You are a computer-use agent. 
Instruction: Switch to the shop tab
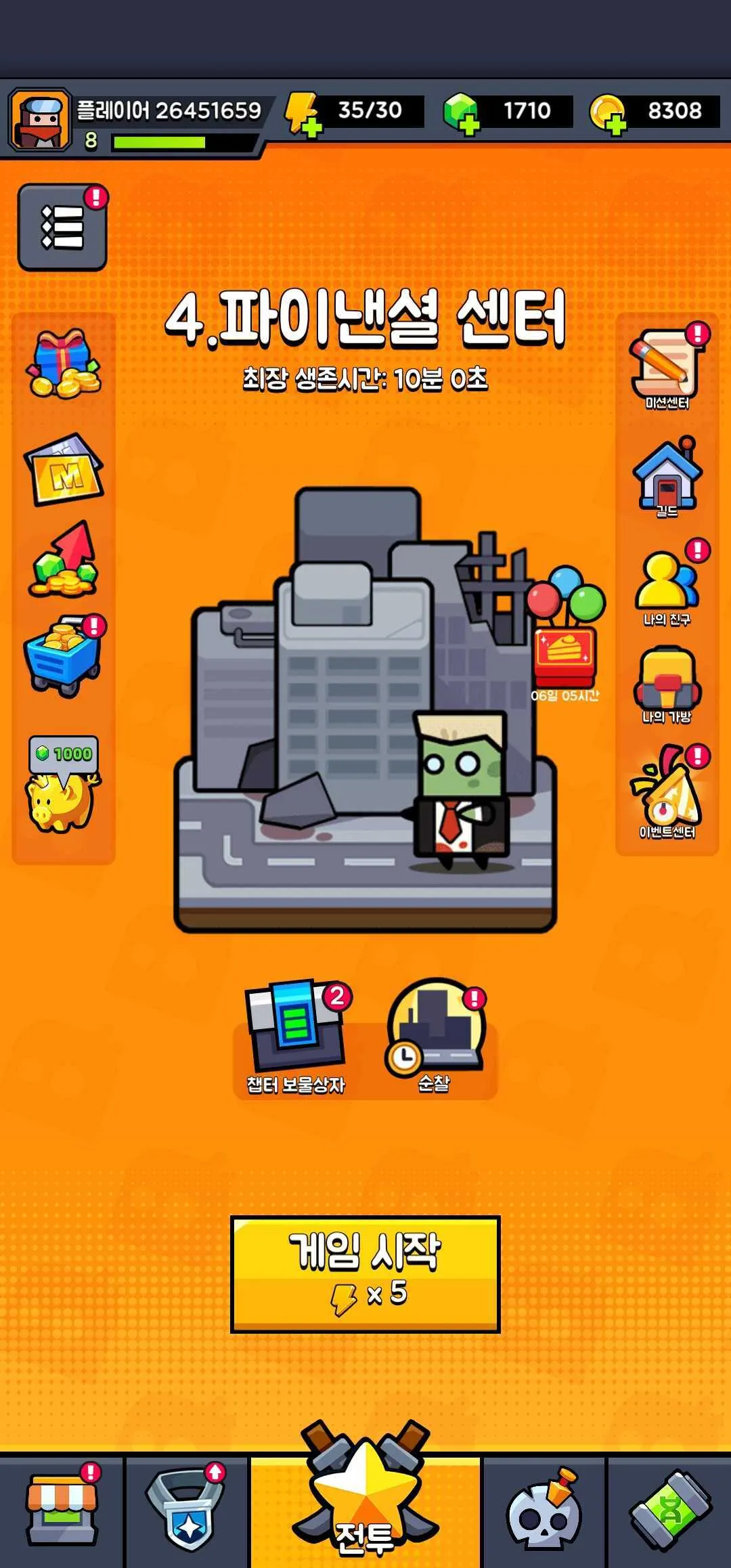pos(62,1510)
